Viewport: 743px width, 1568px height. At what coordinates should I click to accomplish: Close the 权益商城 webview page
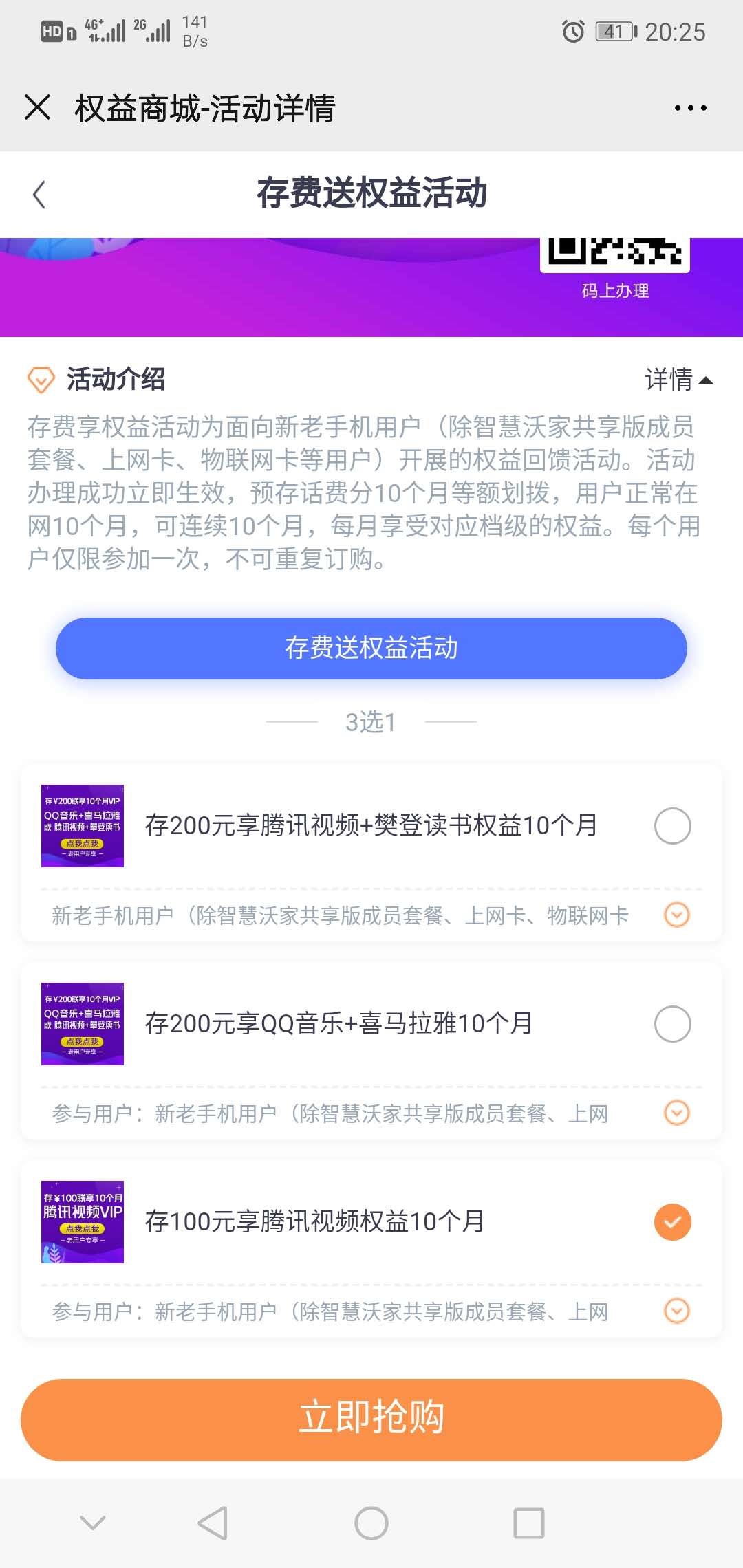tap(38, 107)
